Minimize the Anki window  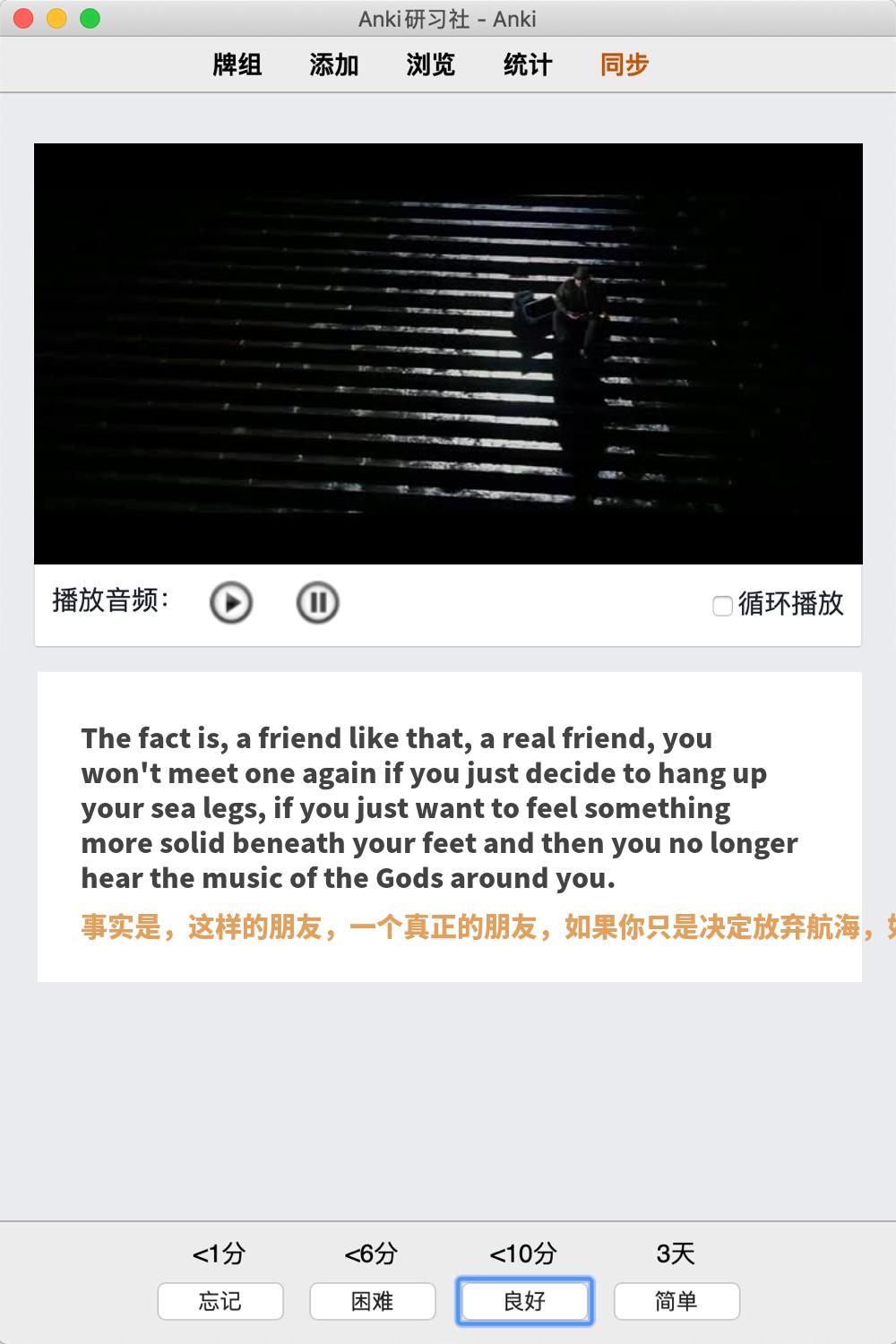click(56, 19)
